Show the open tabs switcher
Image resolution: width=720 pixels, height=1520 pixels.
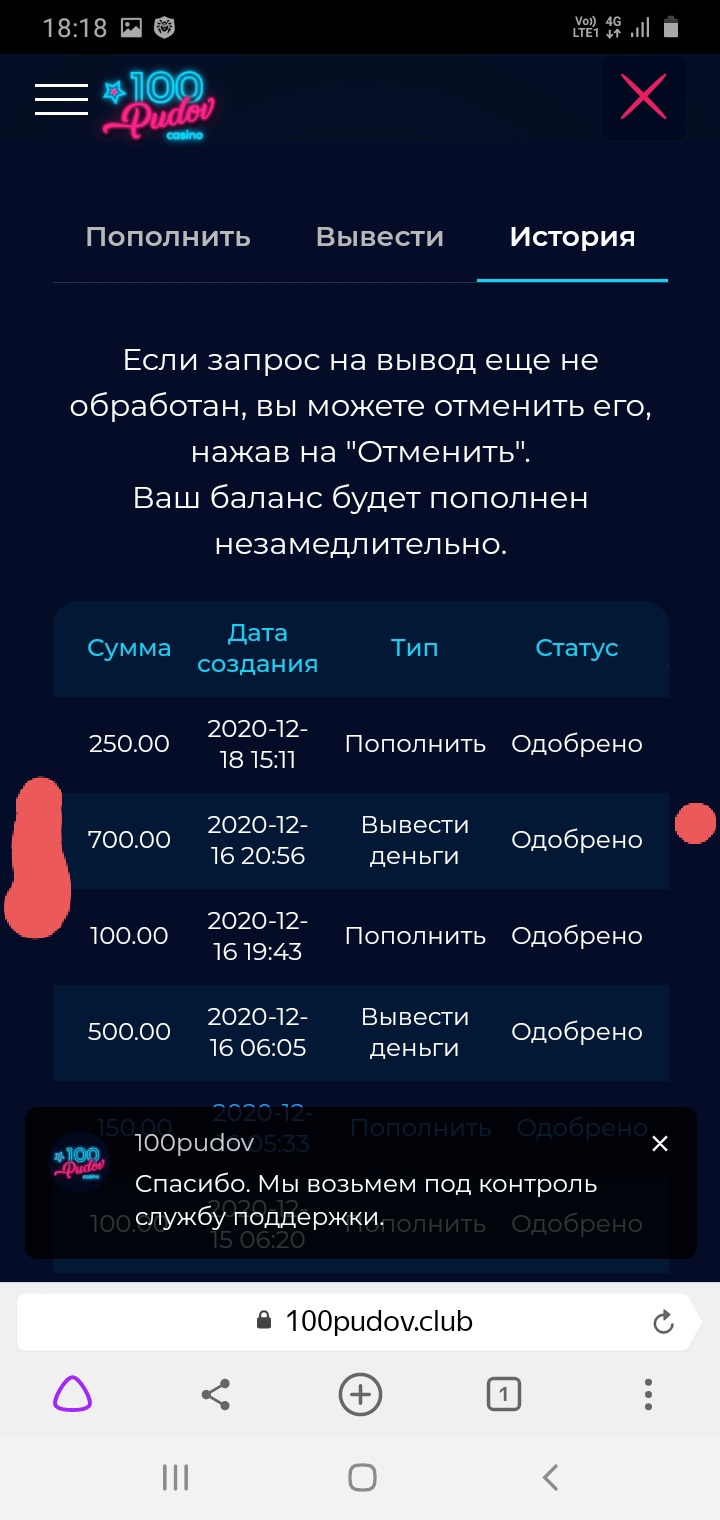coord(504,1393)
